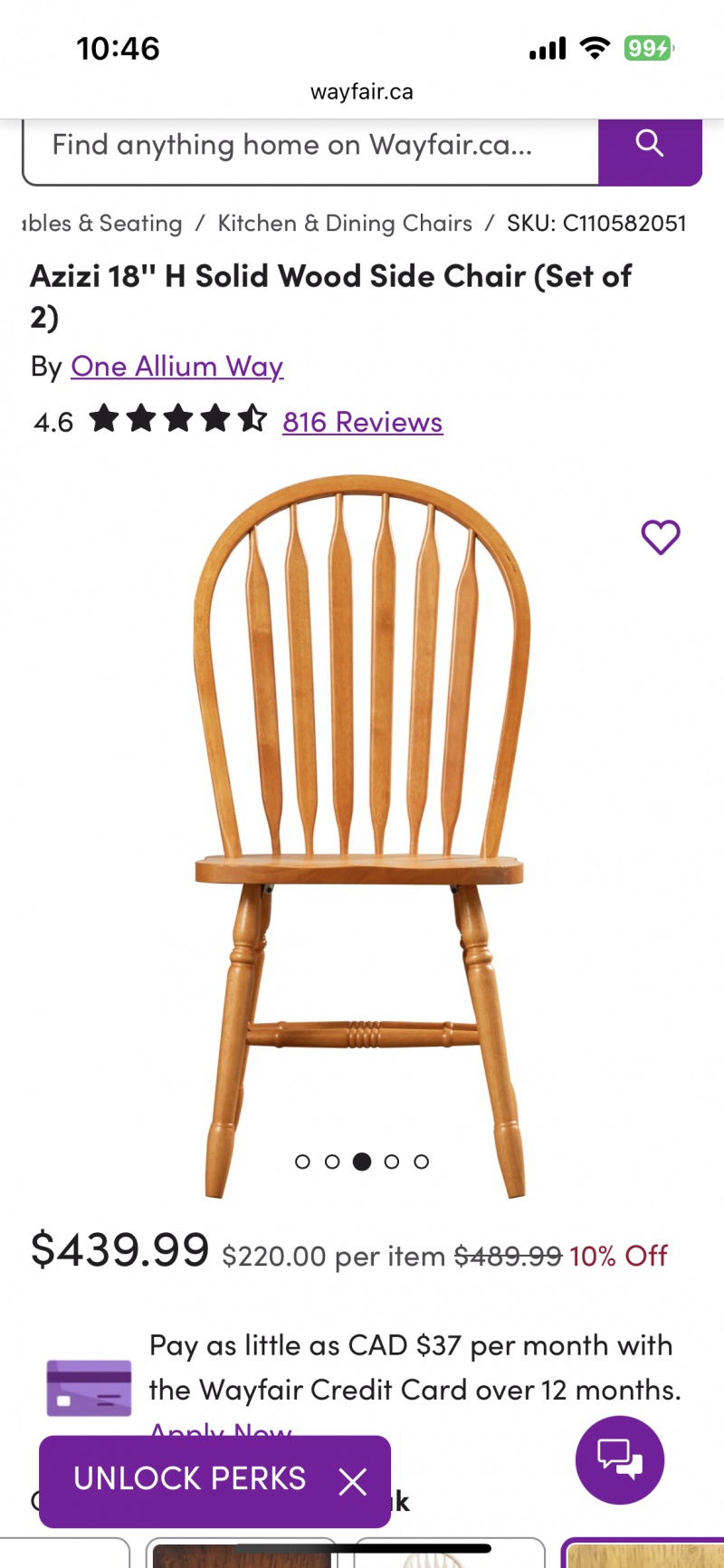This screenshot has width=724, height=1568.
Task: Tap the purple search magnifier button
Action: click(650, 145)
